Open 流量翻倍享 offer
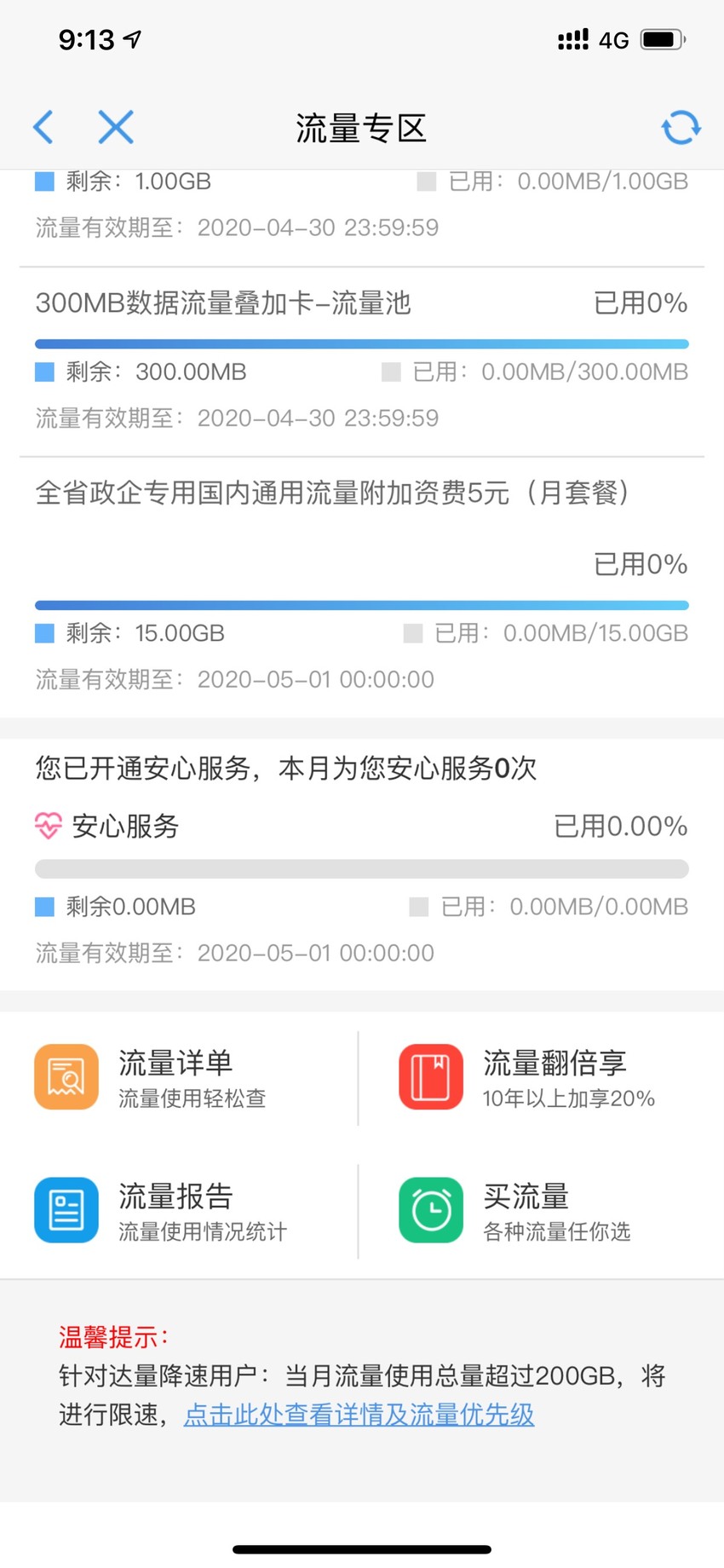 click(541, 1077)
